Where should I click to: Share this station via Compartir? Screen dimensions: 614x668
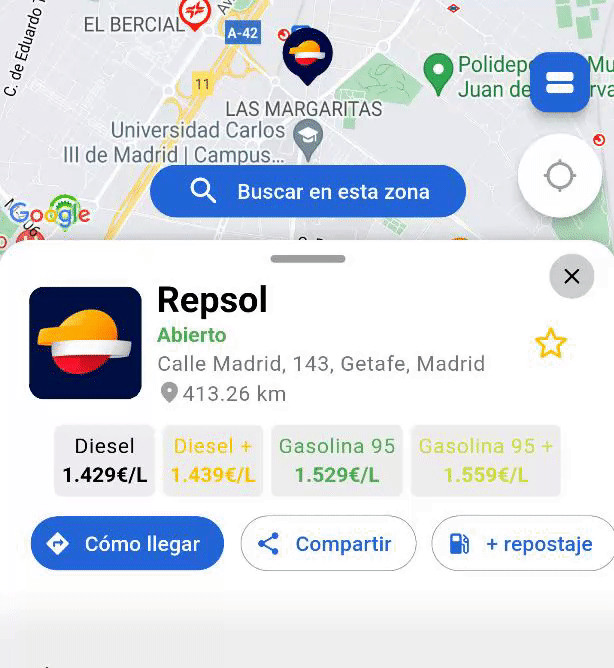[328, 544]
